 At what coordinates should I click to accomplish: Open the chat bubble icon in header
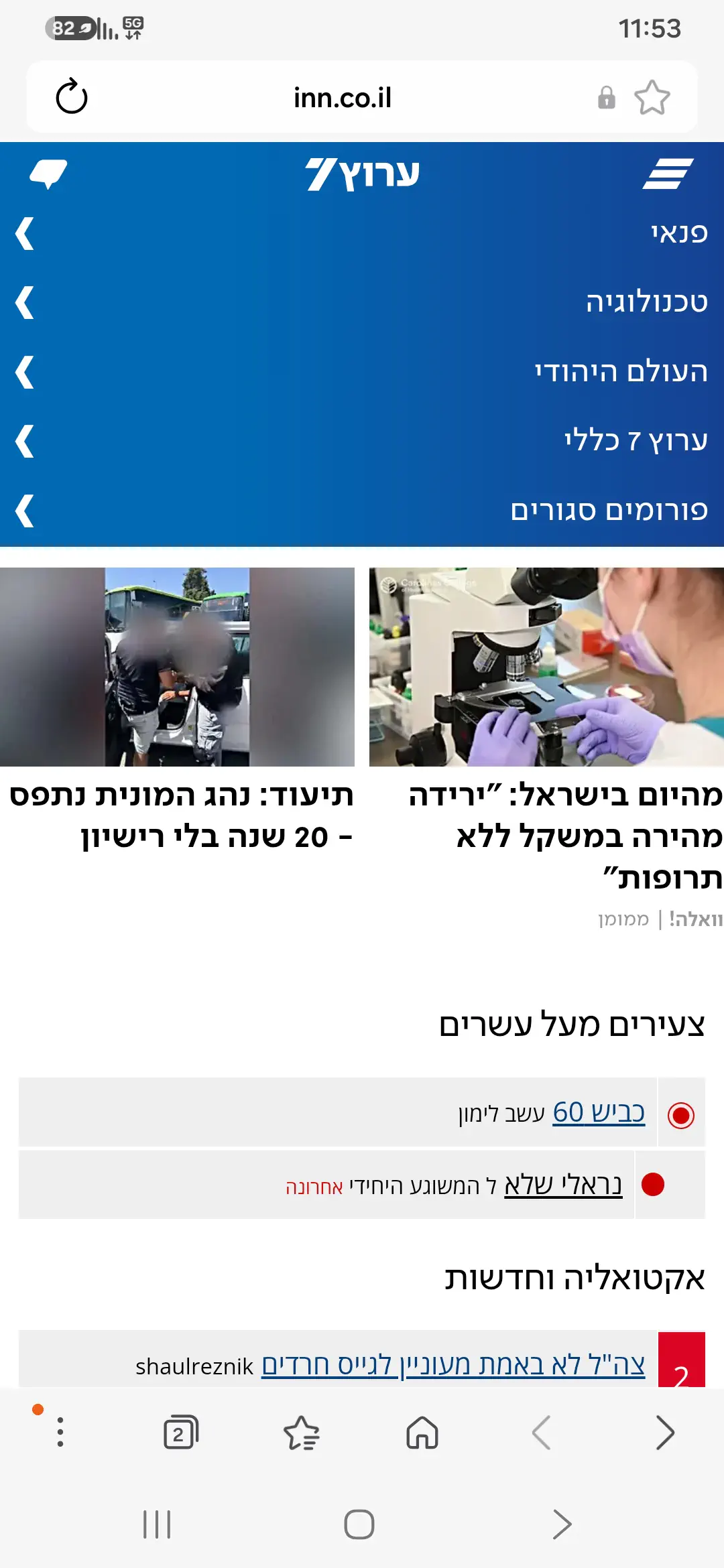pos(49,174)
